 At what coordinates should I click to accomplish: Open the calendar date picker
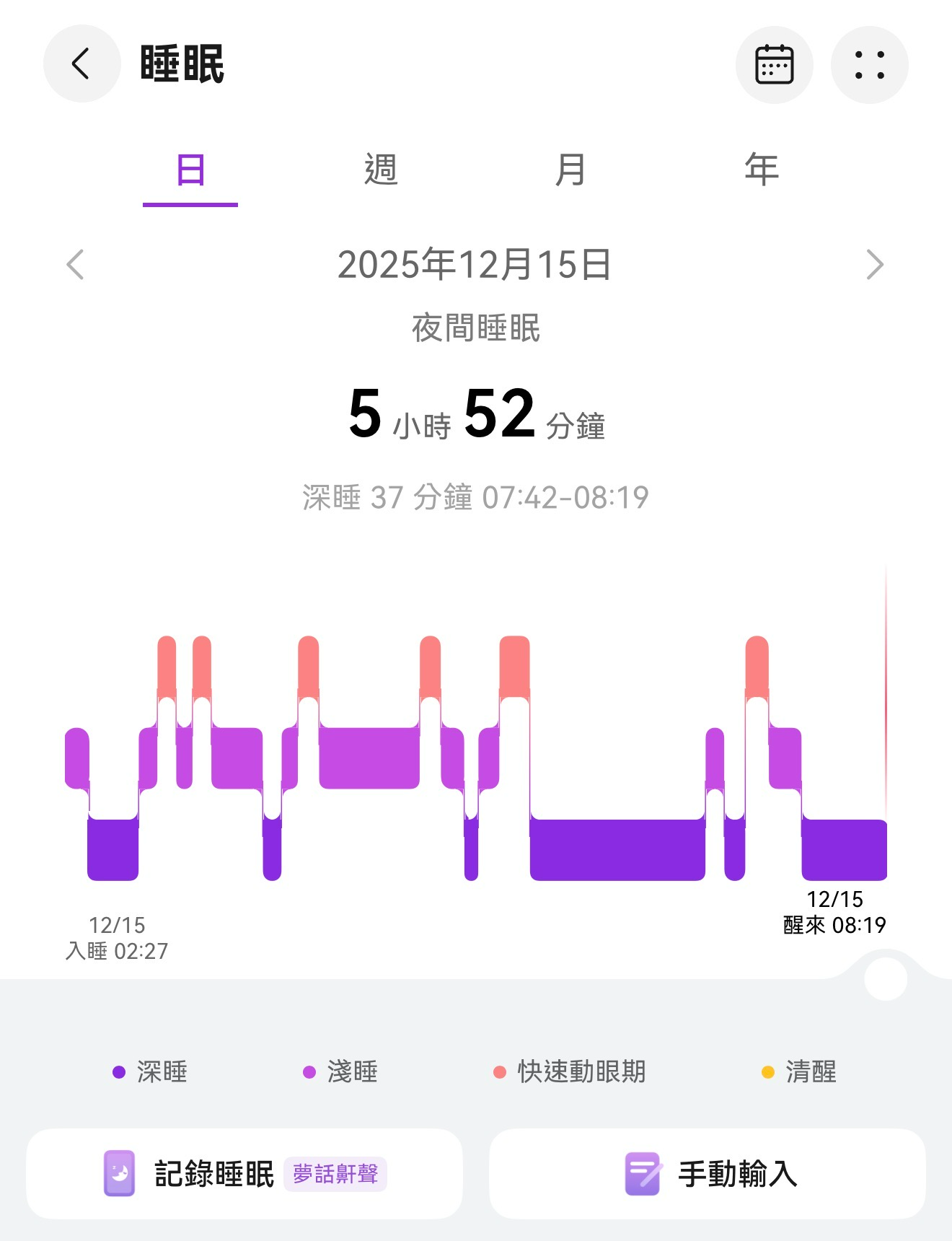[774, 65]
